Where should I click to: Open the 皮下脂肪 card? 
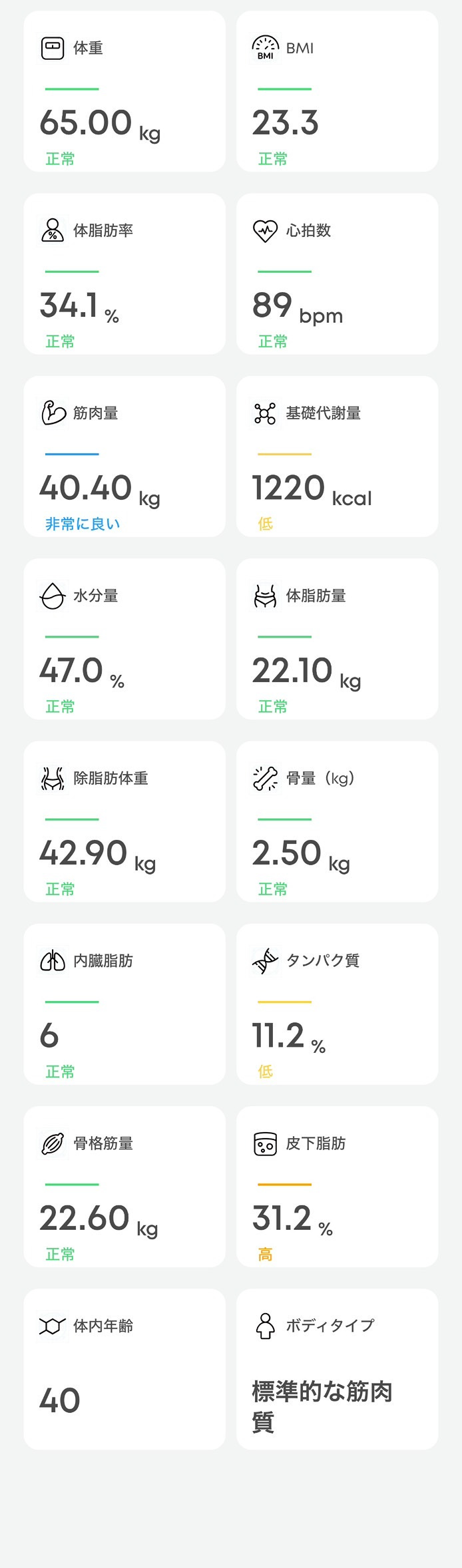337,1187
